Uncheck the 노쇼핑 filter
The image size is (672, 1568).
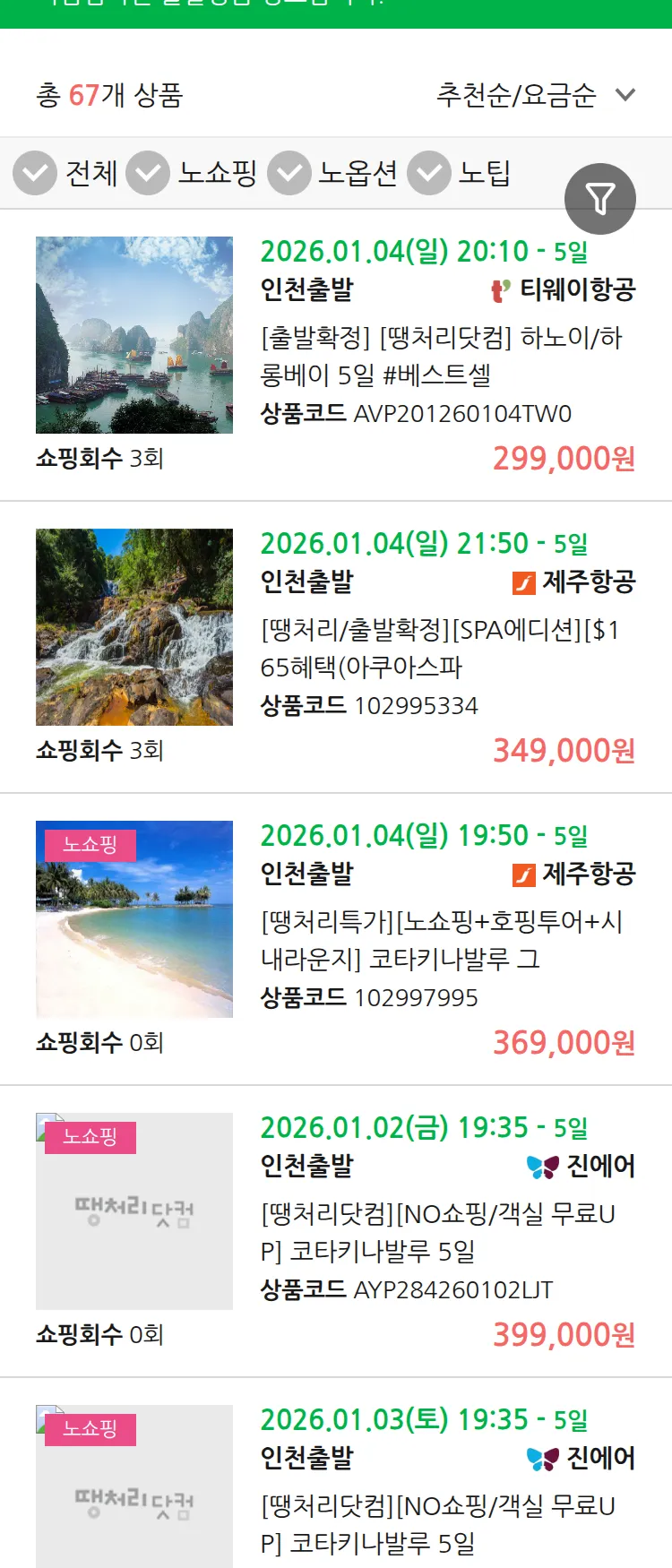(149, 173)
